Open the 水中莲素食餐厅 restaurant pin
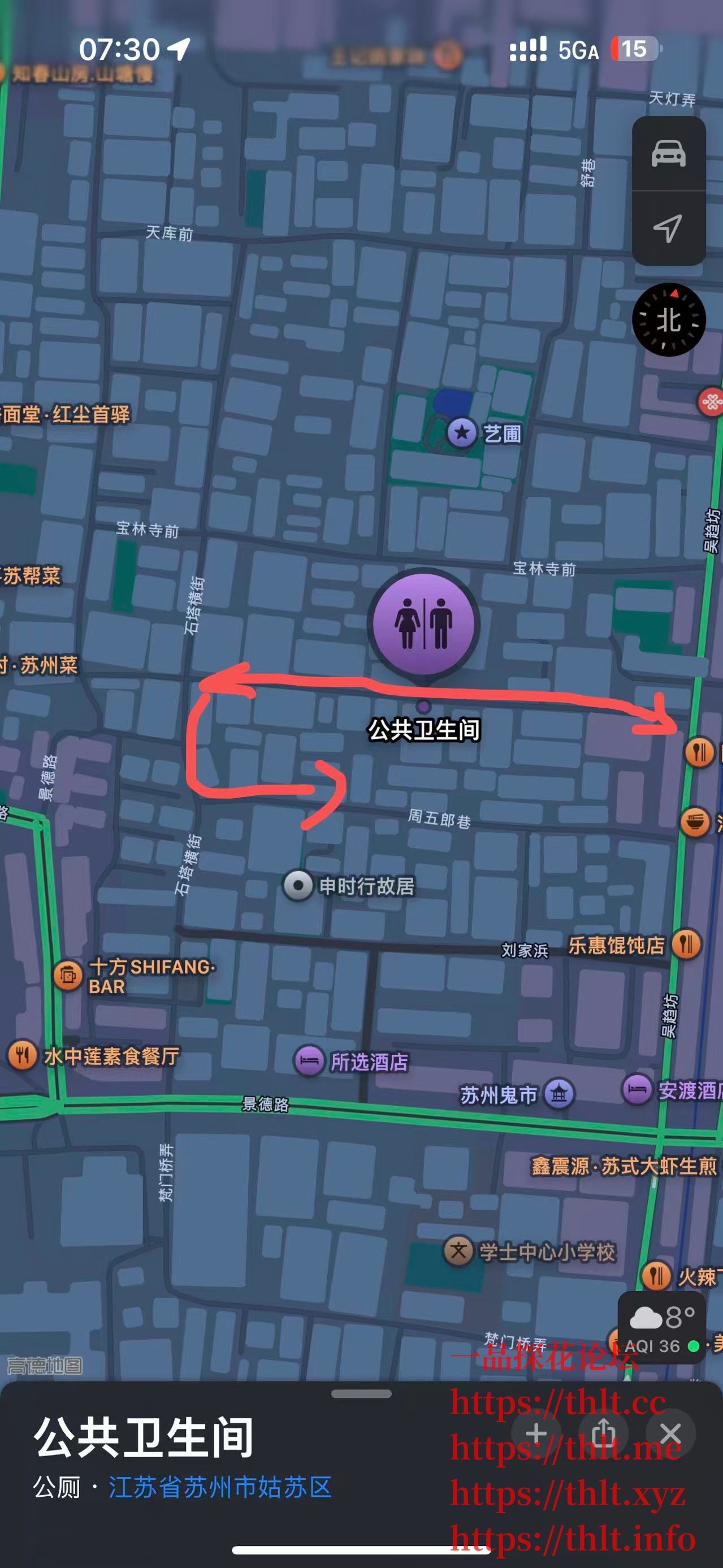This screenshot has width=723, height=1568. (23, 1055)
